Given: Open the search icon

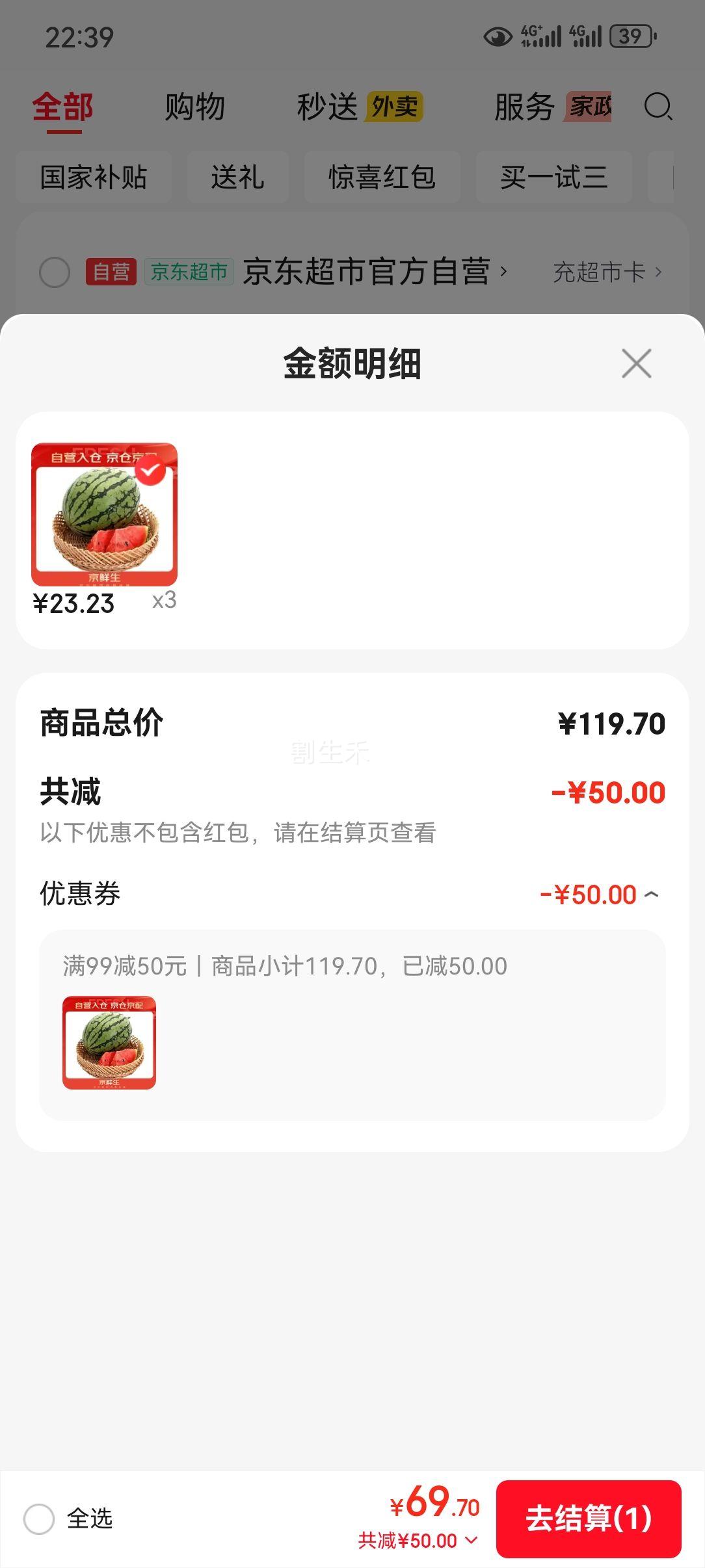Looking at the screenshot, I should coord(658,107).
